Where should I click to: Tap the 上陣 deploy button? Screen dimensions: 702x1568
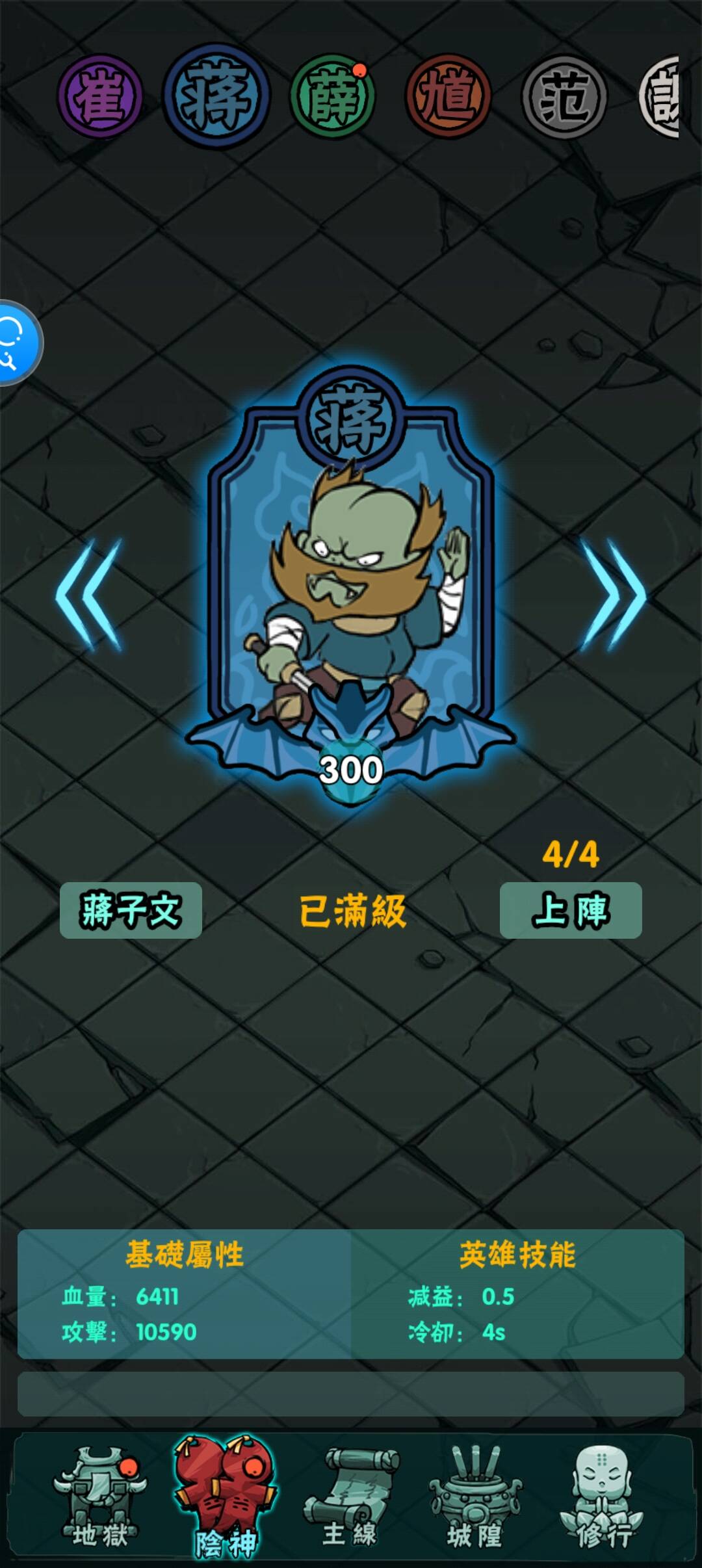[x=571, y=910]
